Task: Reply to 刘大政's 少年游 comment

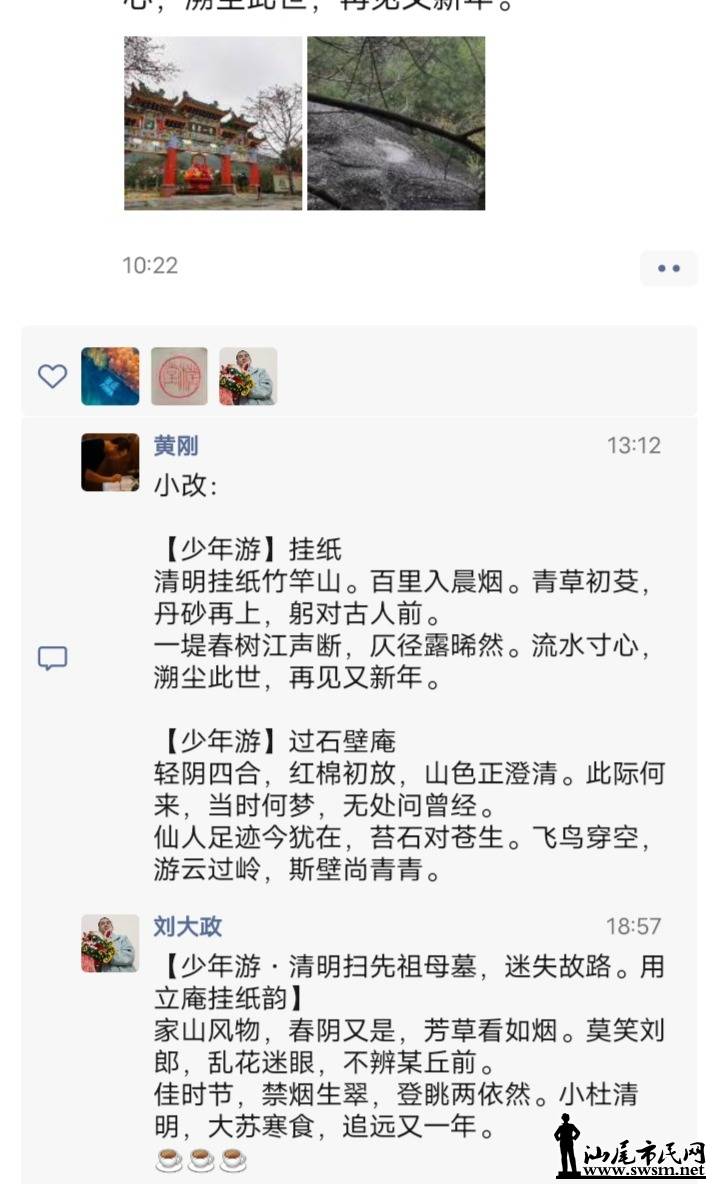Action: pyautogui.click(x=400, y=1050)
